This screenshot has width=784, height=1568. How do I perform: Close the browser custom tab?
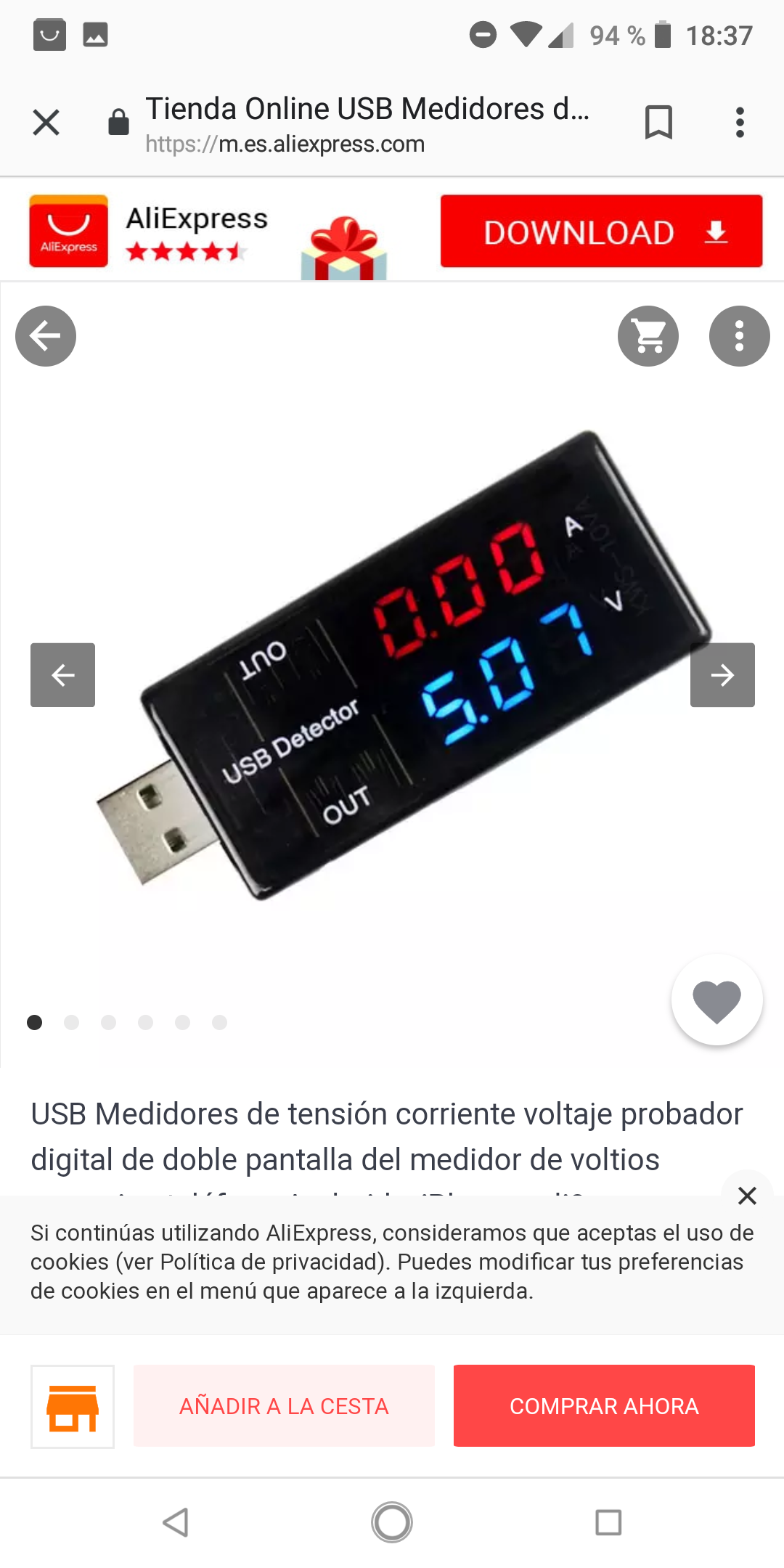tap(46, 123)
